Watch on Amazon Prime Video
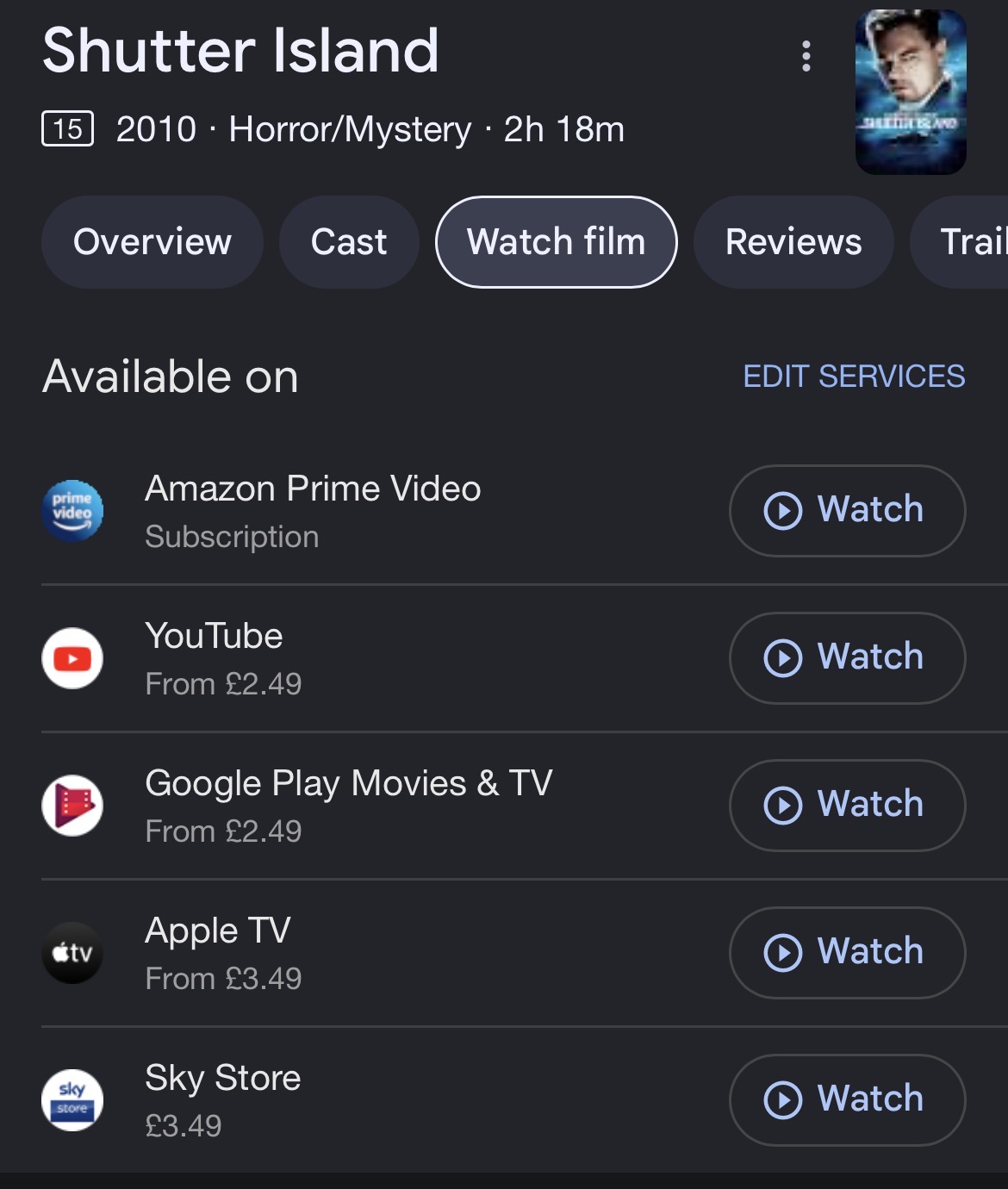Image resolution: width=1008 pixels, height=1189 pixels. pyautogui.click(x=847, y=510)
